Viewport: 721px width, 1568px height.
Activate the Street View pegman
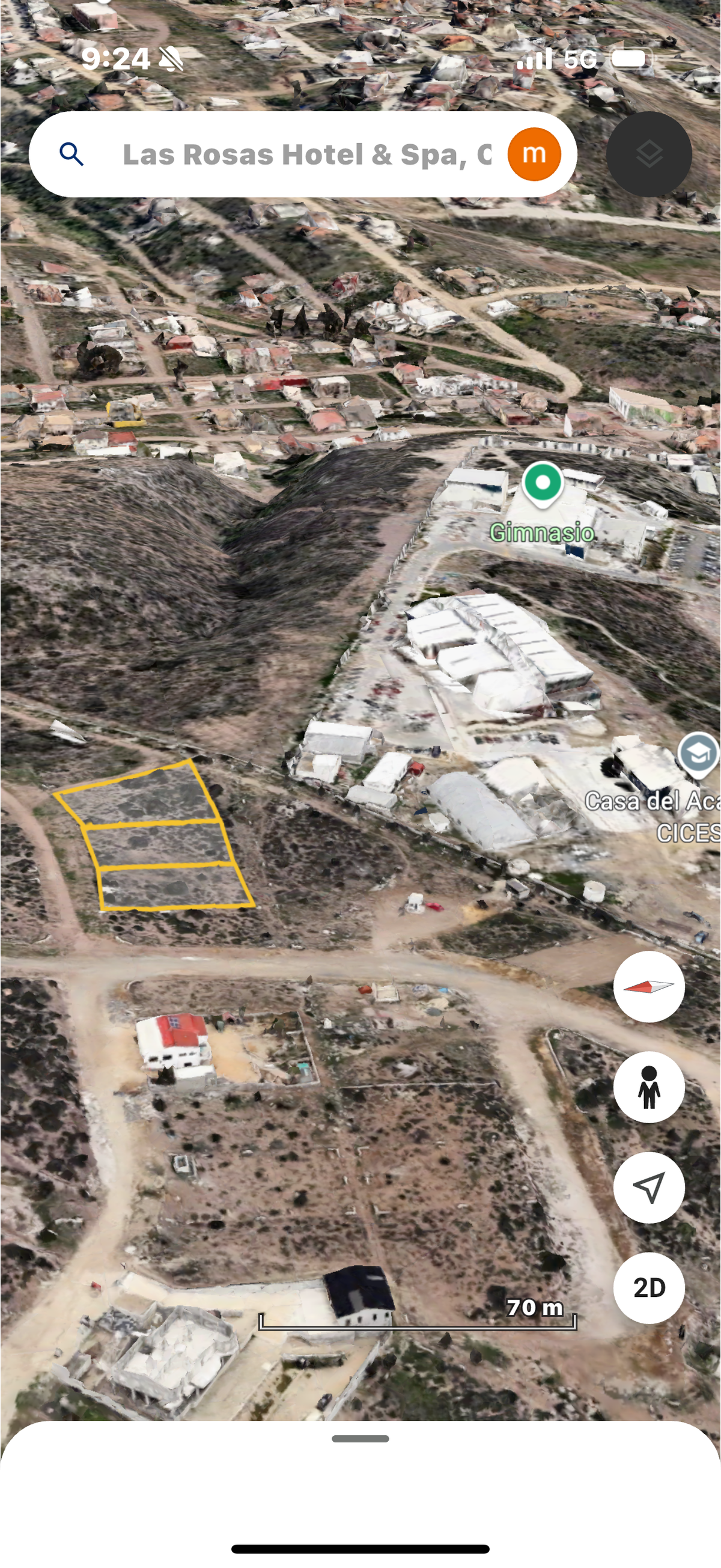pos(648,1088)
